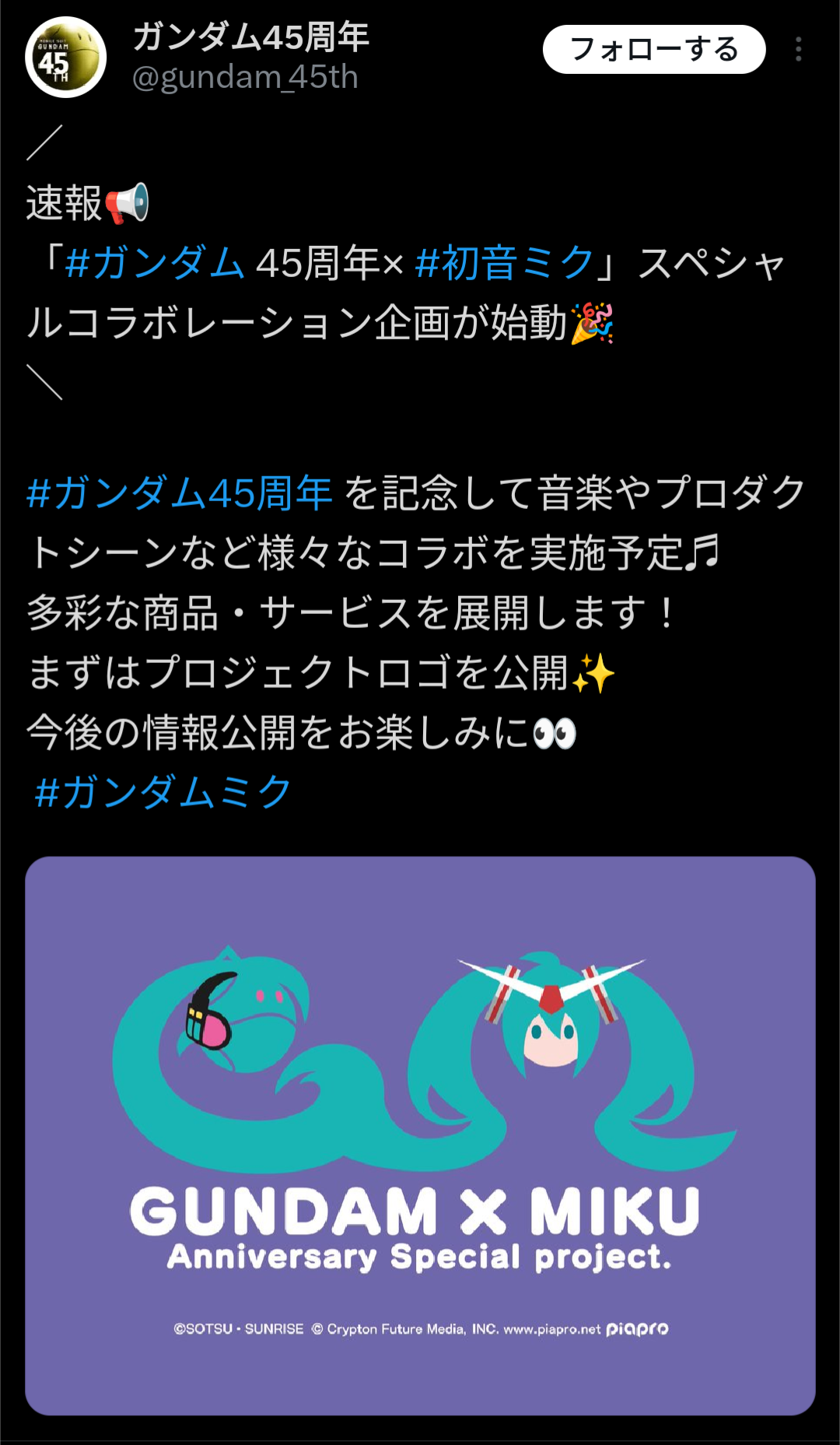
Task: Open the #ガンダム hashtag
Action: click(155, 262)
